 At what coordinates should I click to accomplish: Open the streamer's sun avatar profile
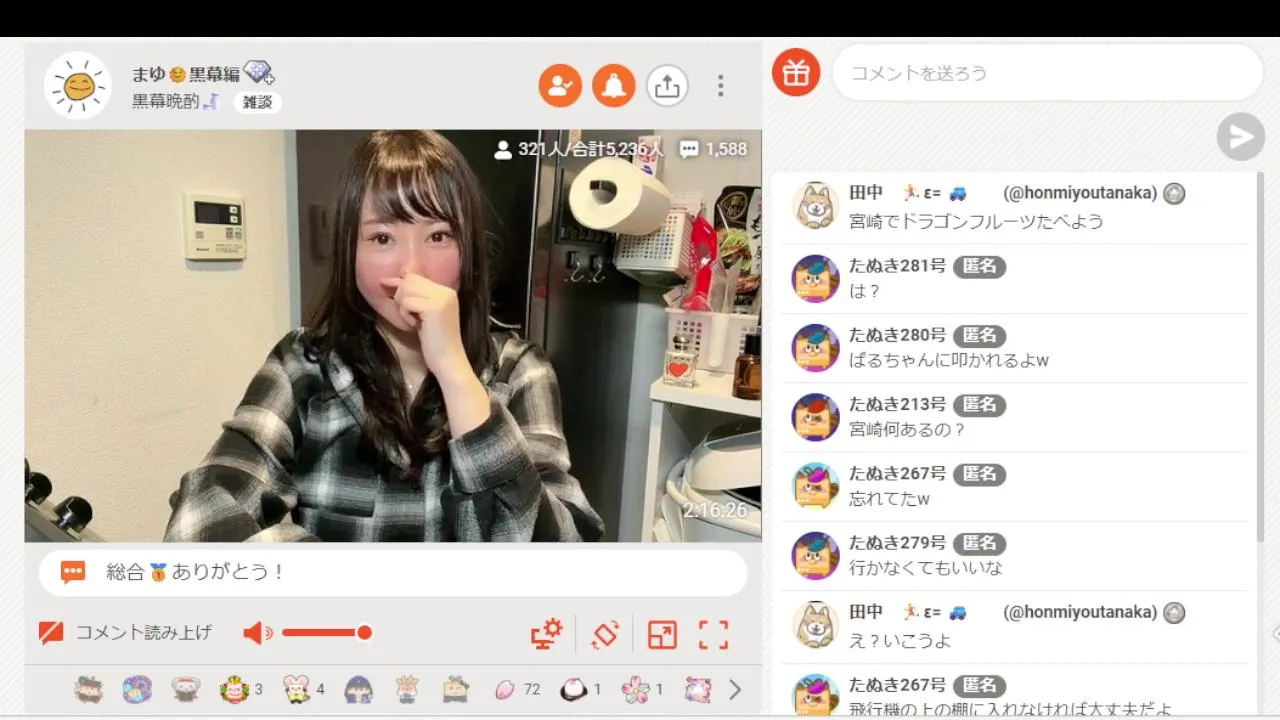[78, 86]
